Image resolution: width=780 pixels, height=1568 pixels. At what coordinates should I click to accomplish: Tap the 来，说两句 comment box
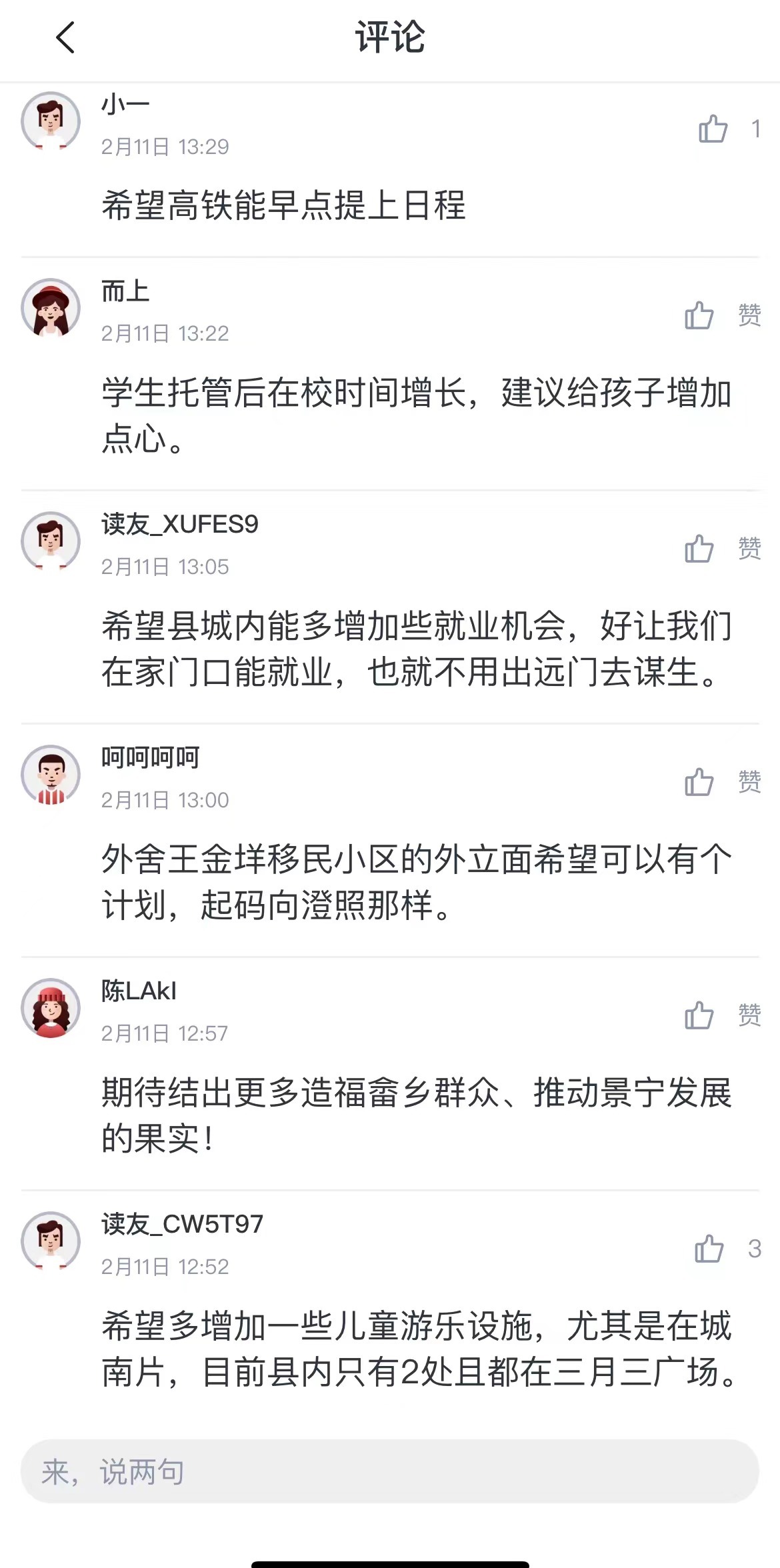(390, 1471)
